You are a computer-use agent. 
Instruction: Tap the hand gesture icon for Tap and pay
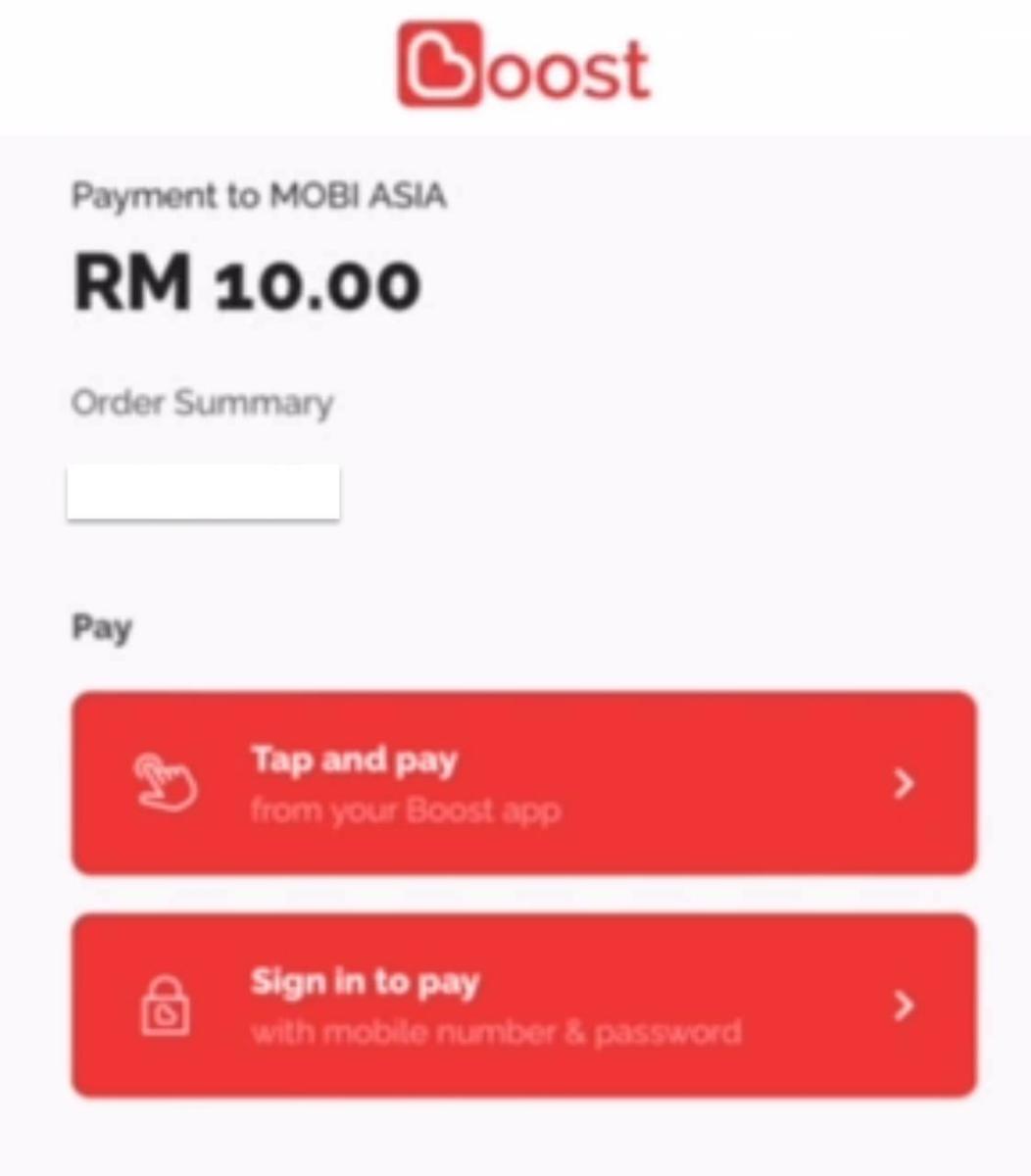point(168,784)
